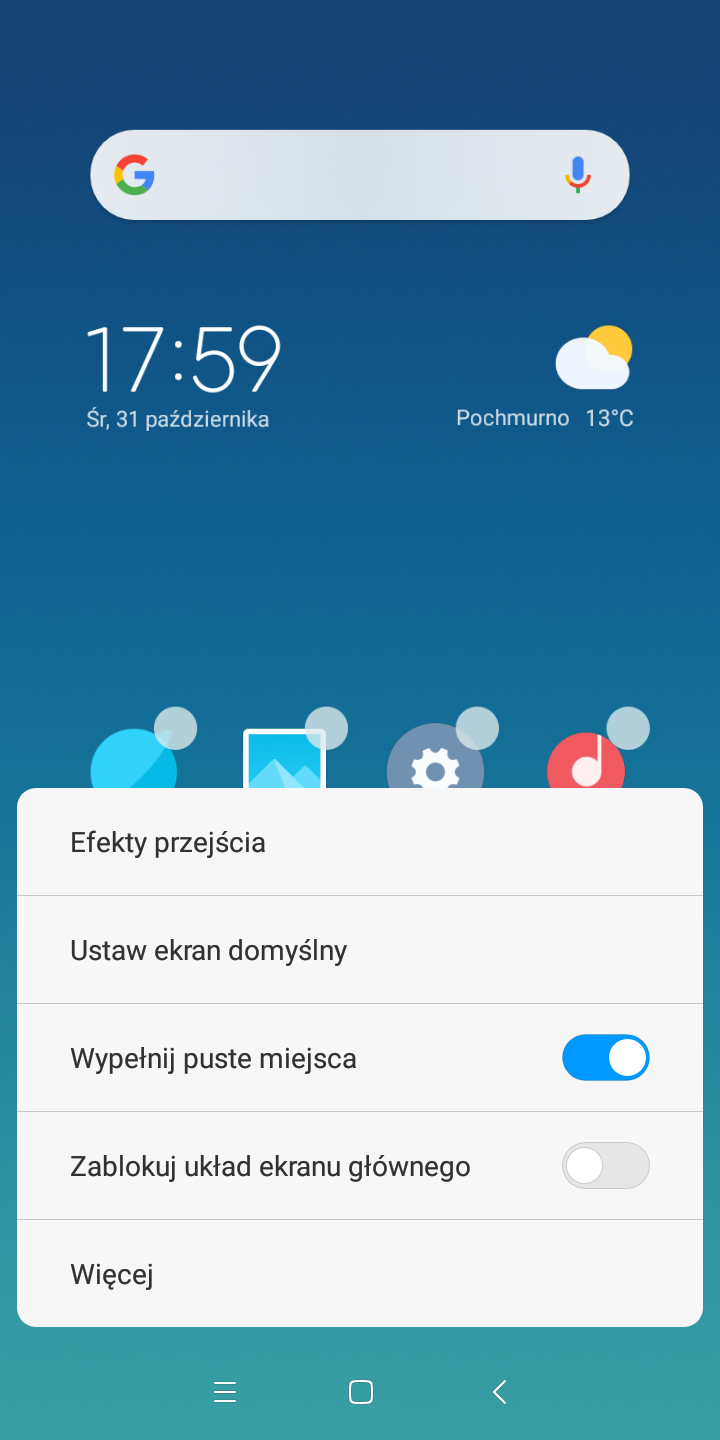The width and height of the screenshot is (720, 1440).
Task: Open the weather widget showing Pochmurno 13°C
Action: coord(545,377)
